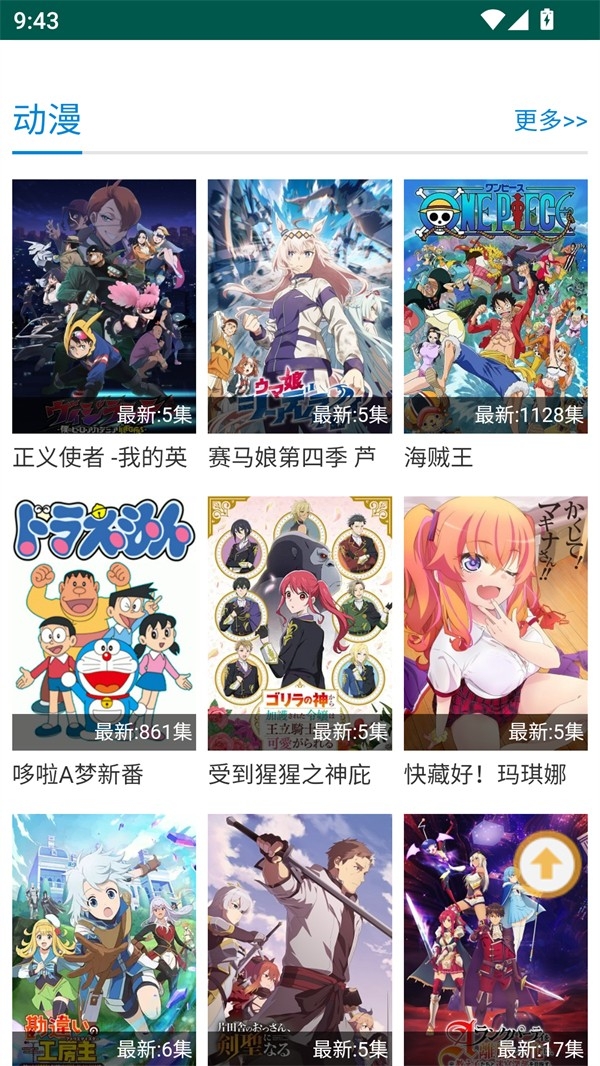The height and width of the screenshot is (1066, 600).
Task: Open the anime poster marked 最新:6集
Action: (104, 940)
